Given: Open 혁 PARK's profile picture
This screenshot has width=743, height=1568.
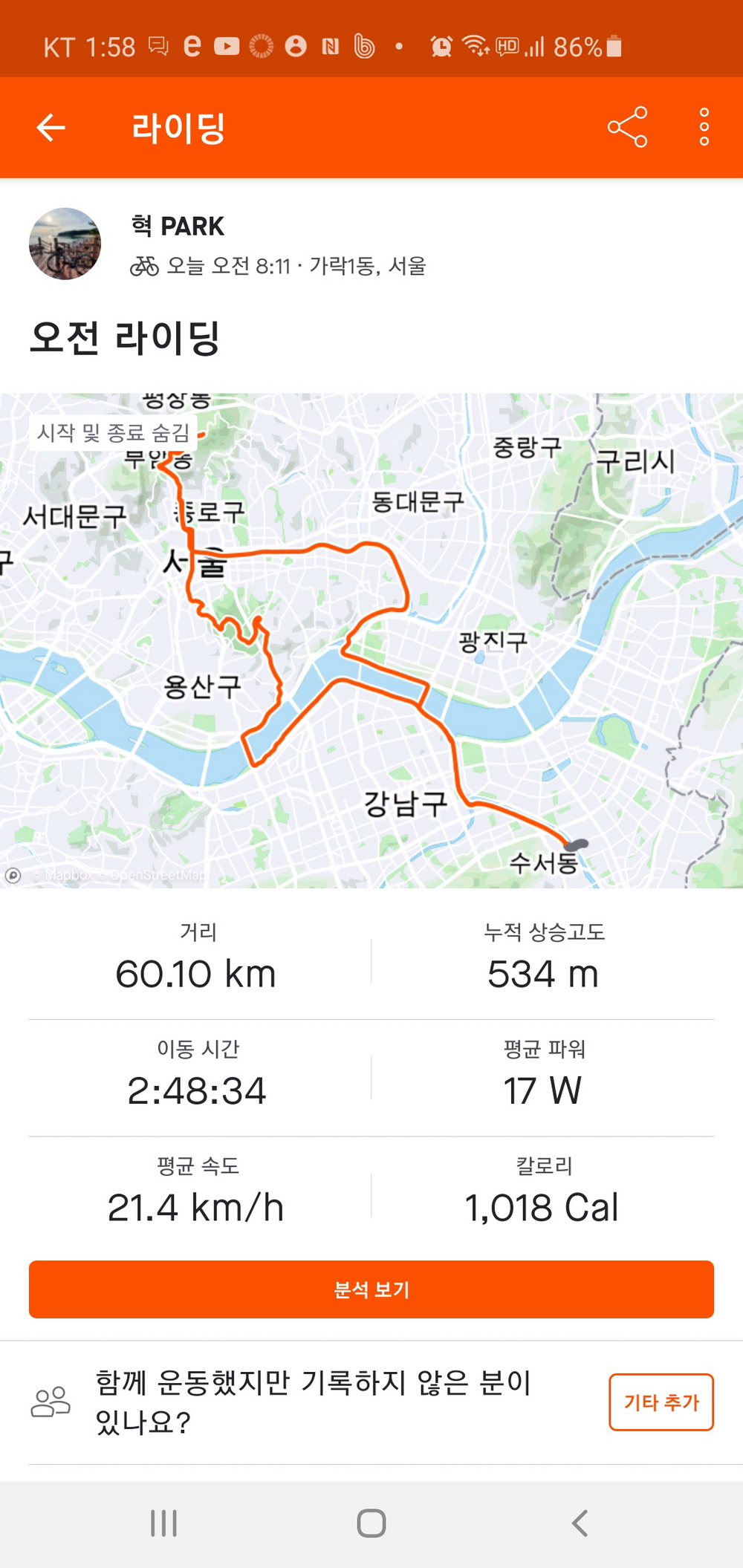Looking at the screenshot, I should tap(65, 244).
